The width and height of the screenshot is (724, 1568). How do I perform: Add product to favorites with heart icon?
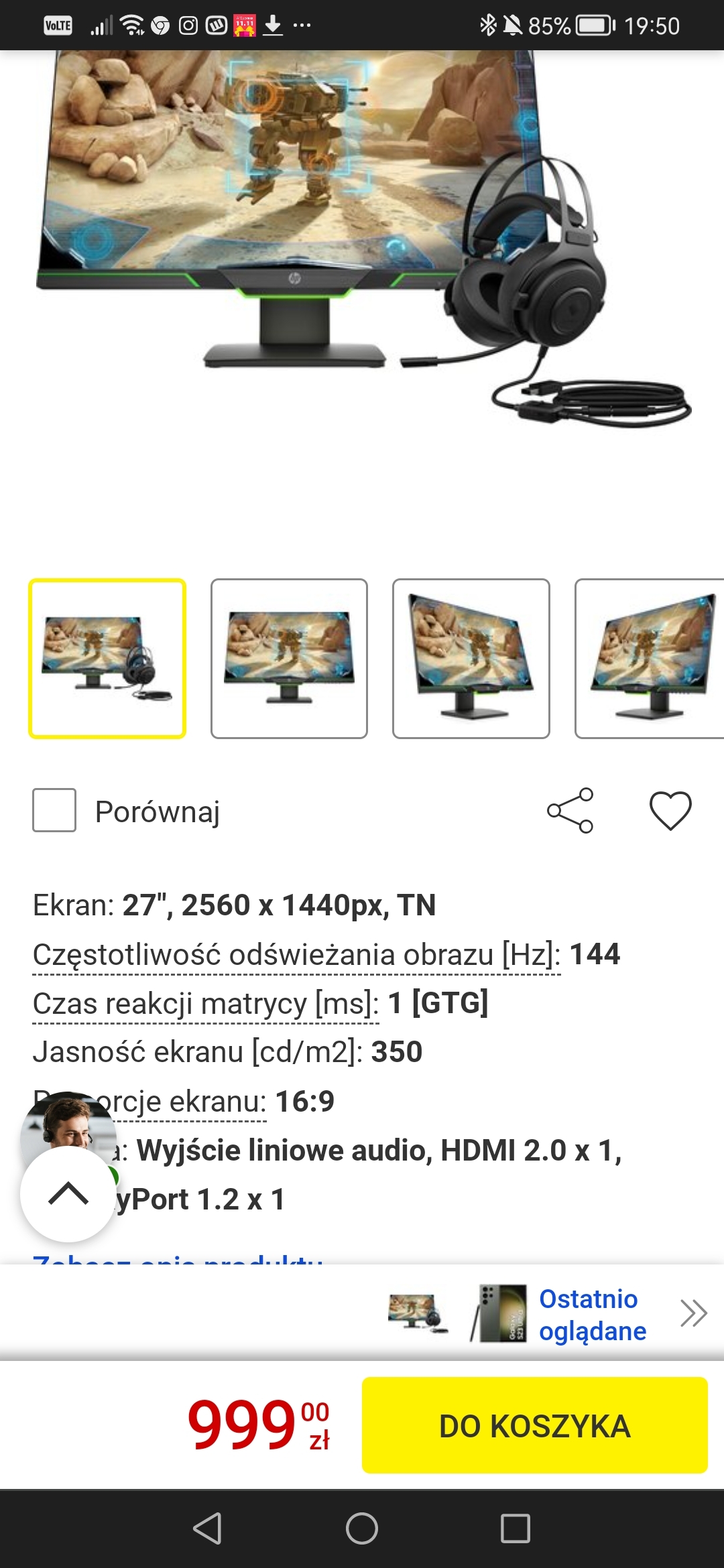(670, 811)
